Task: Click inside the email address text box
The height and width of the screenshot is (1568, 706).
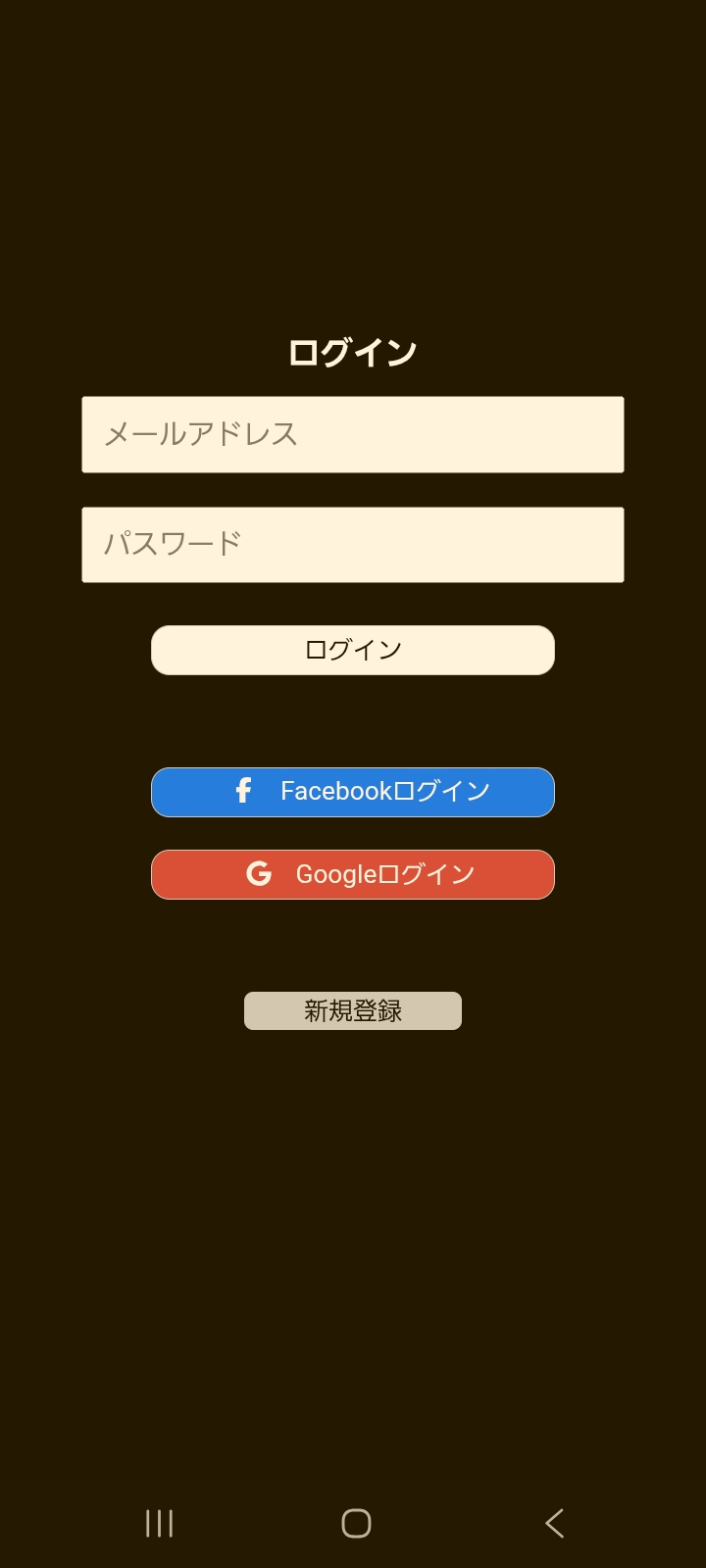Action: click(x=353, y=434)
